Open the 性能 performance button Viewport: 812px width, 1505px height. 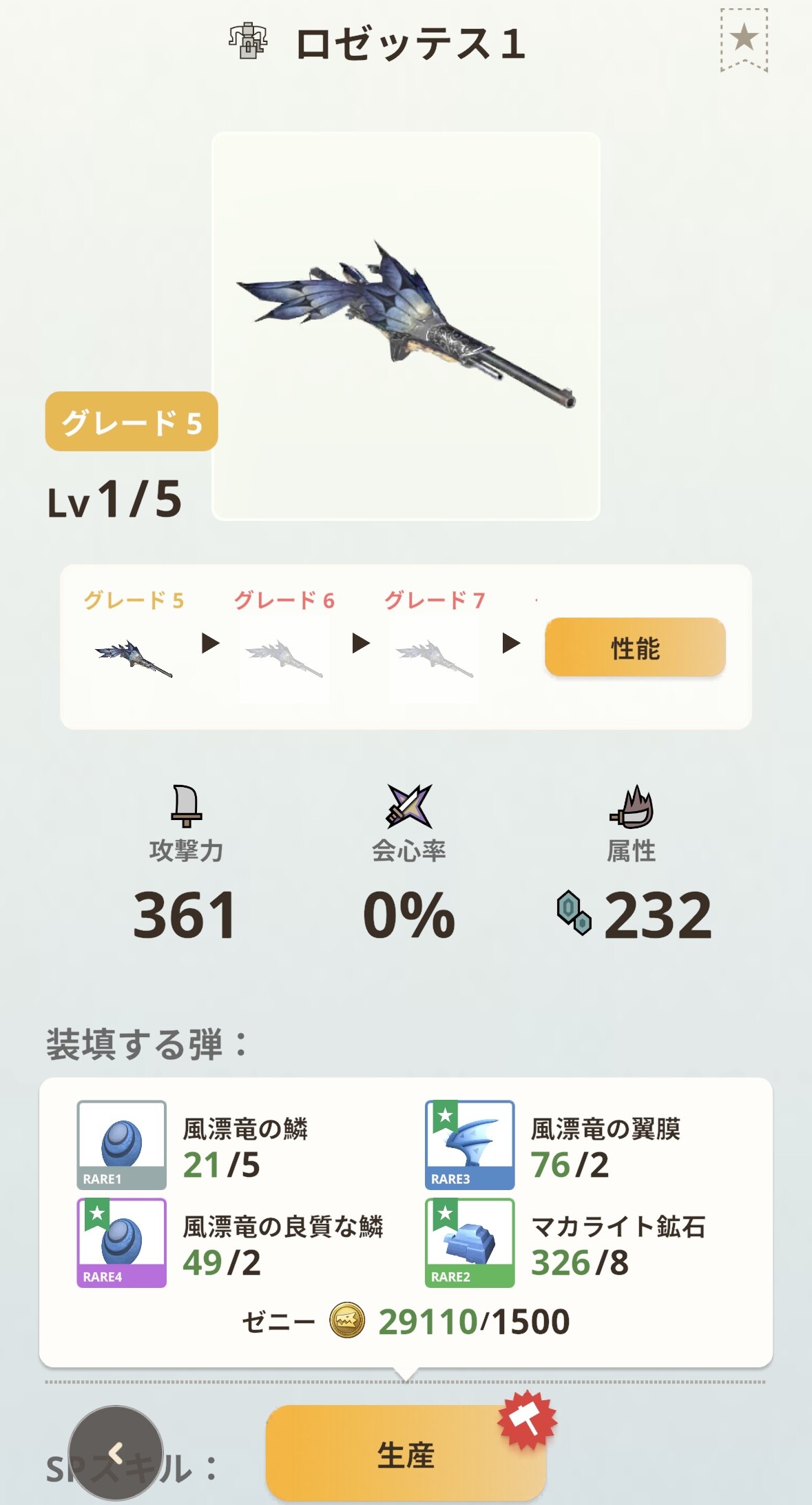click(635, 647)
